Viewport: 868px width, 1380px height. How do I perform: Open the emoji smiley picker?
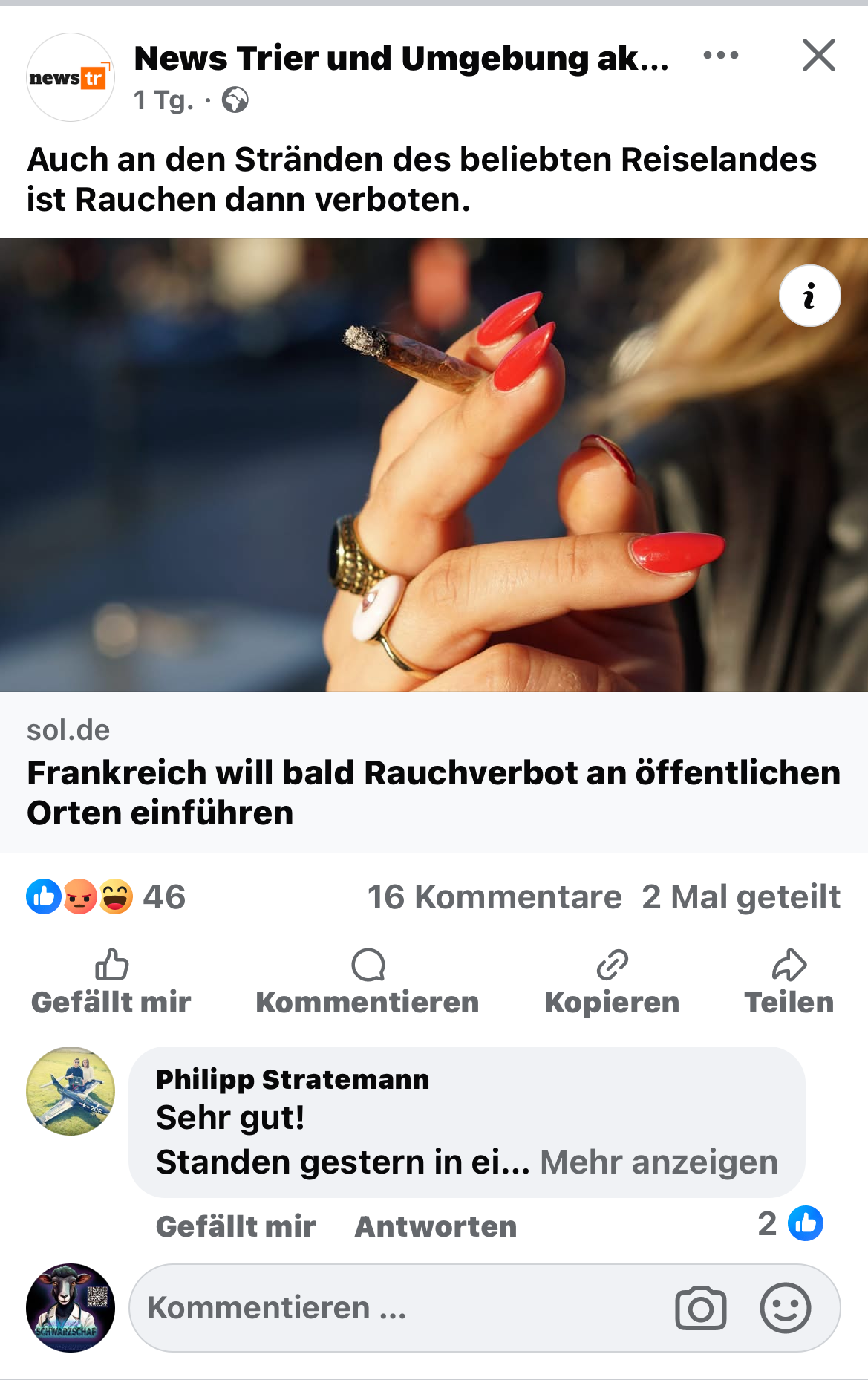click(785, 1308)
